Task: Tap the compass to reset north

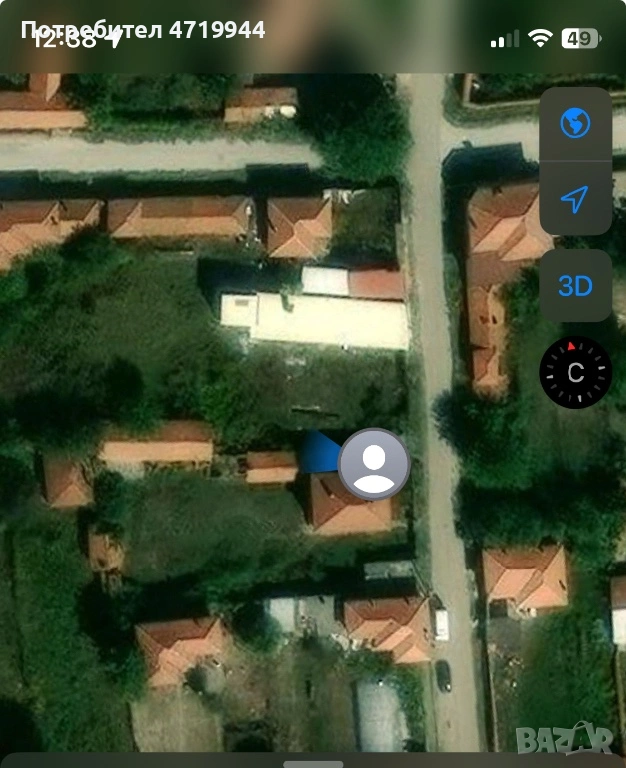Action: tap(575, 372)
